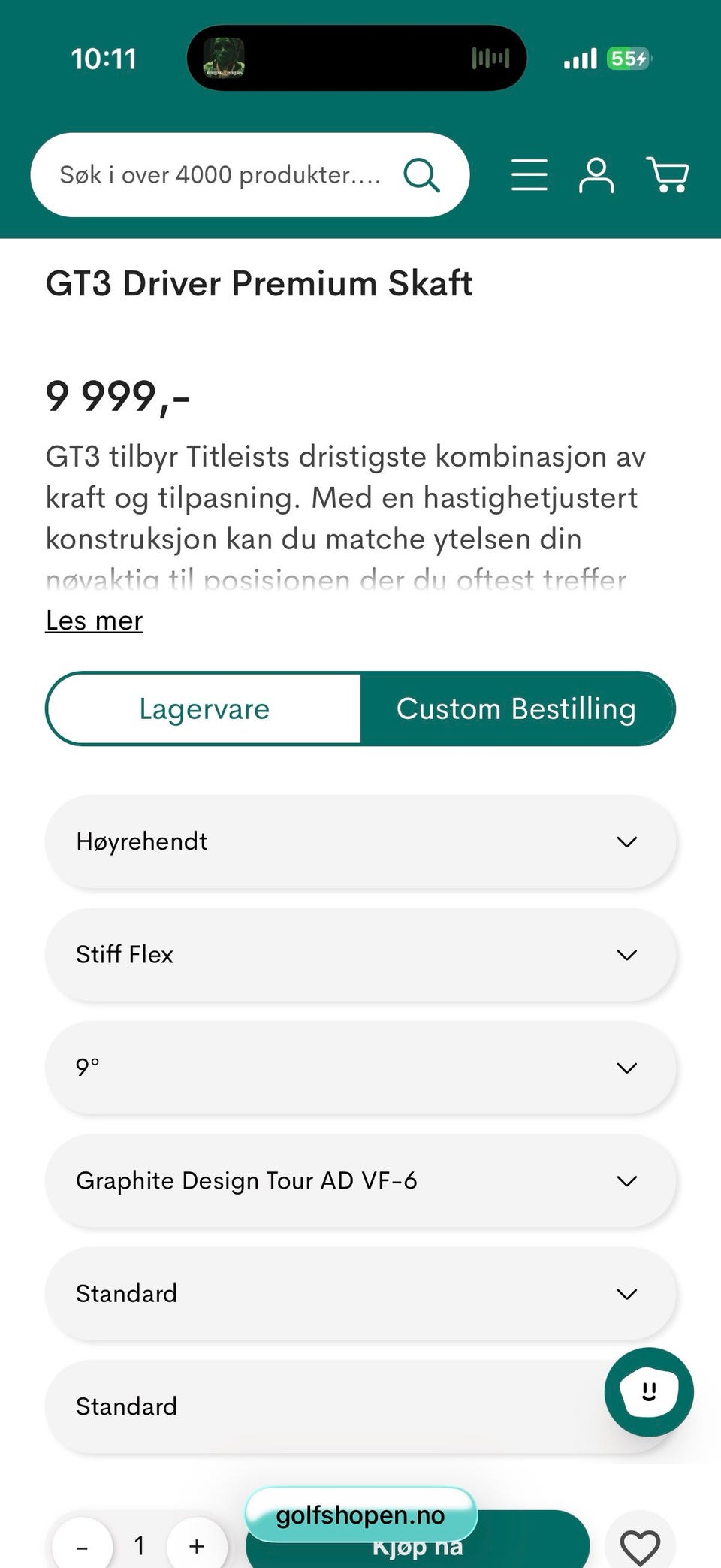The width and height of the screenshot is (721, 1568).
Task: Expand the first Standard option dropdown
Action: point(360,1293)
